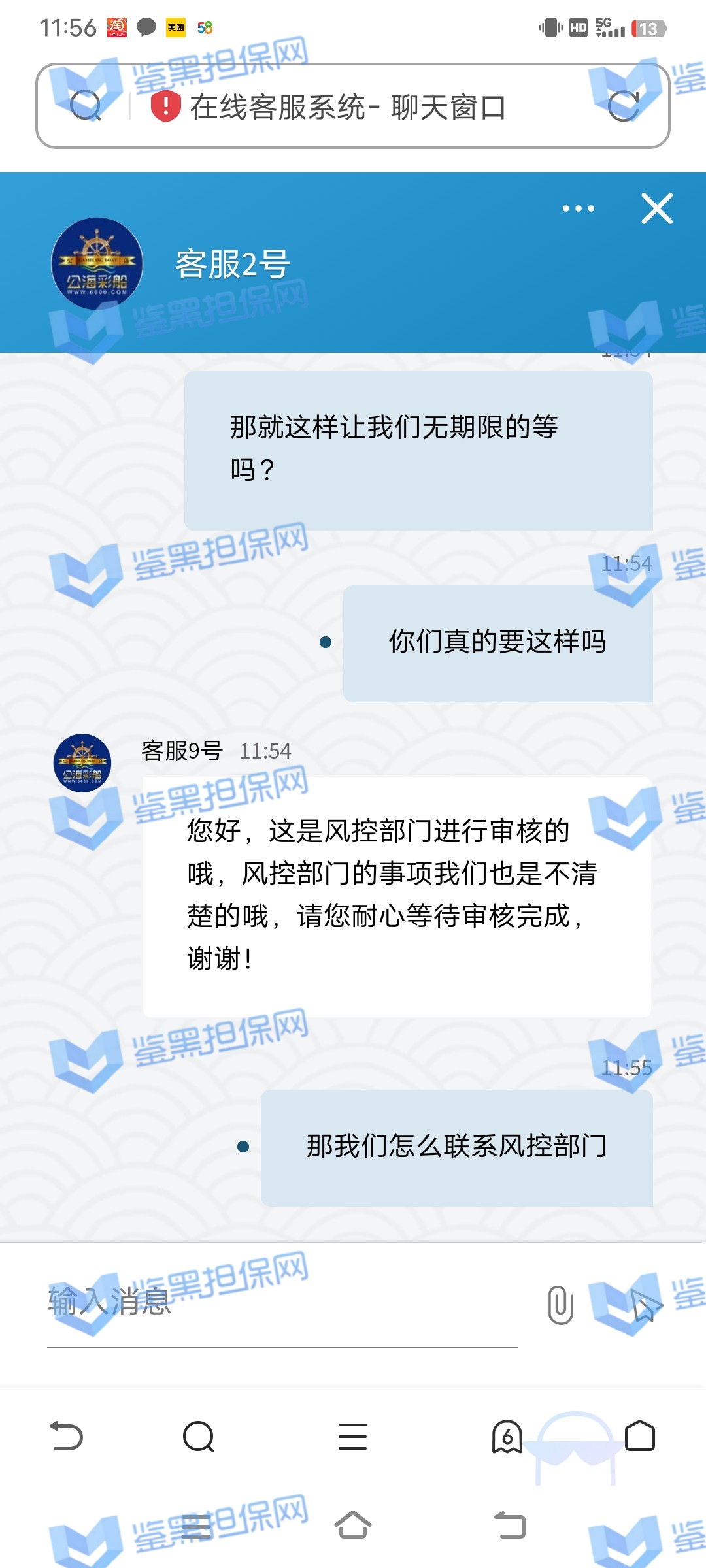706x1568 pixels.
Task: Attach a file with the paperclip icon
Action: coord(560,1305)
